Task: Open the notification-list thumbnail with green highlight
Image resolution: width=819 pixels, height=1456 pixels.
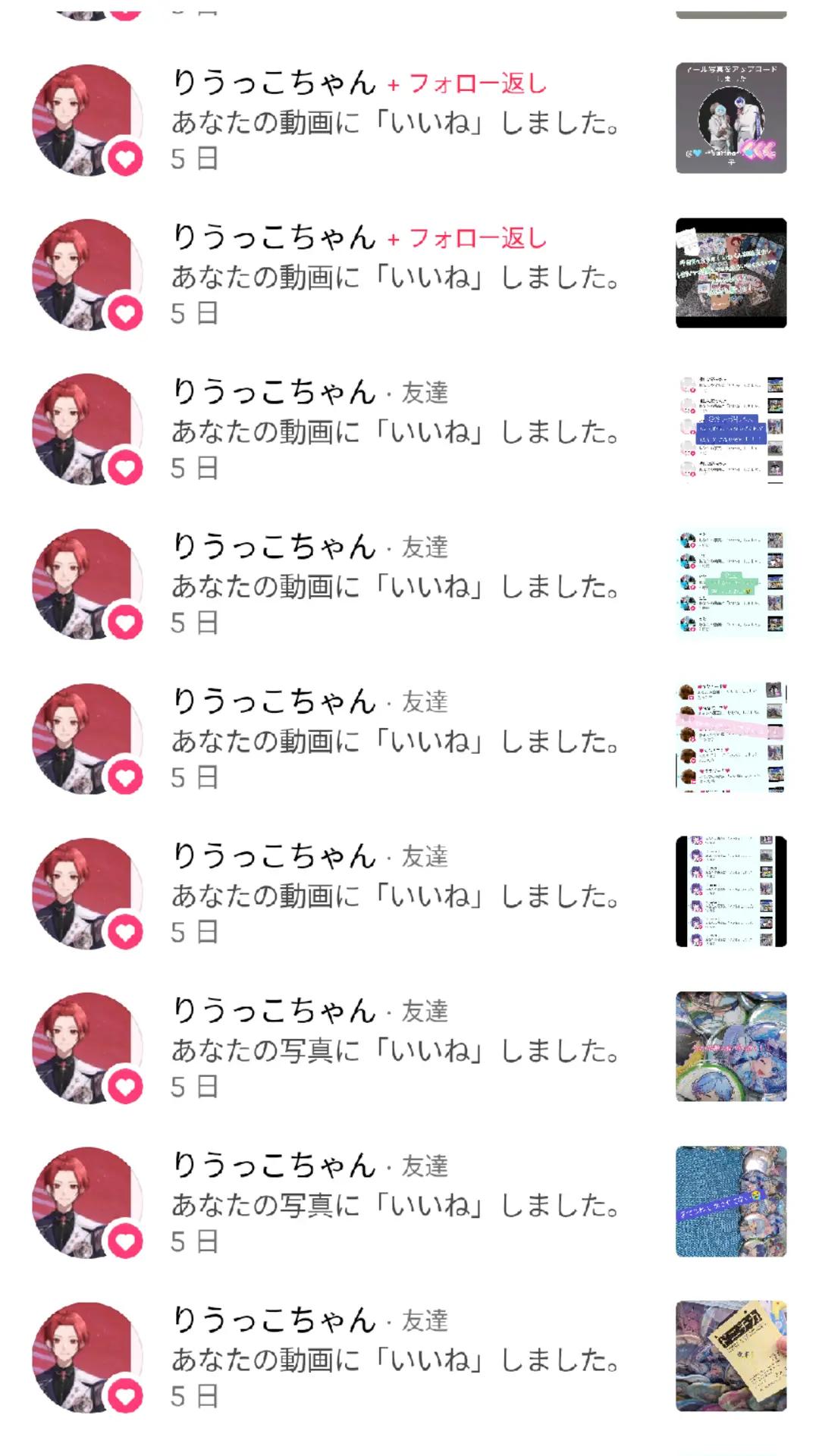Action: [x=731, y=582]
